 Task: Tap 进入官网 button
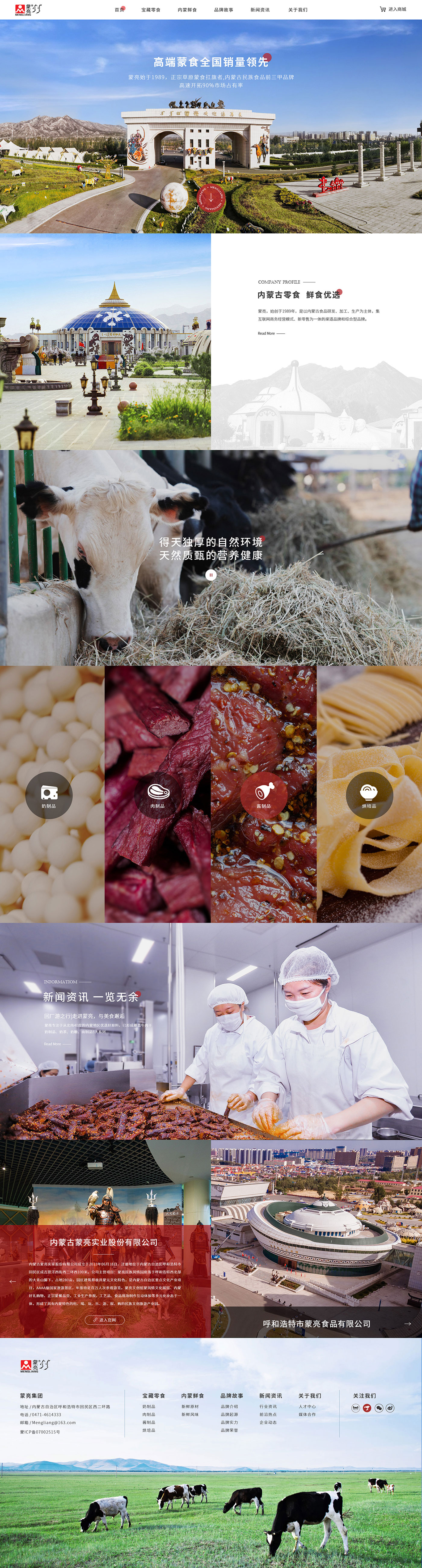(x=105, y=1320)
